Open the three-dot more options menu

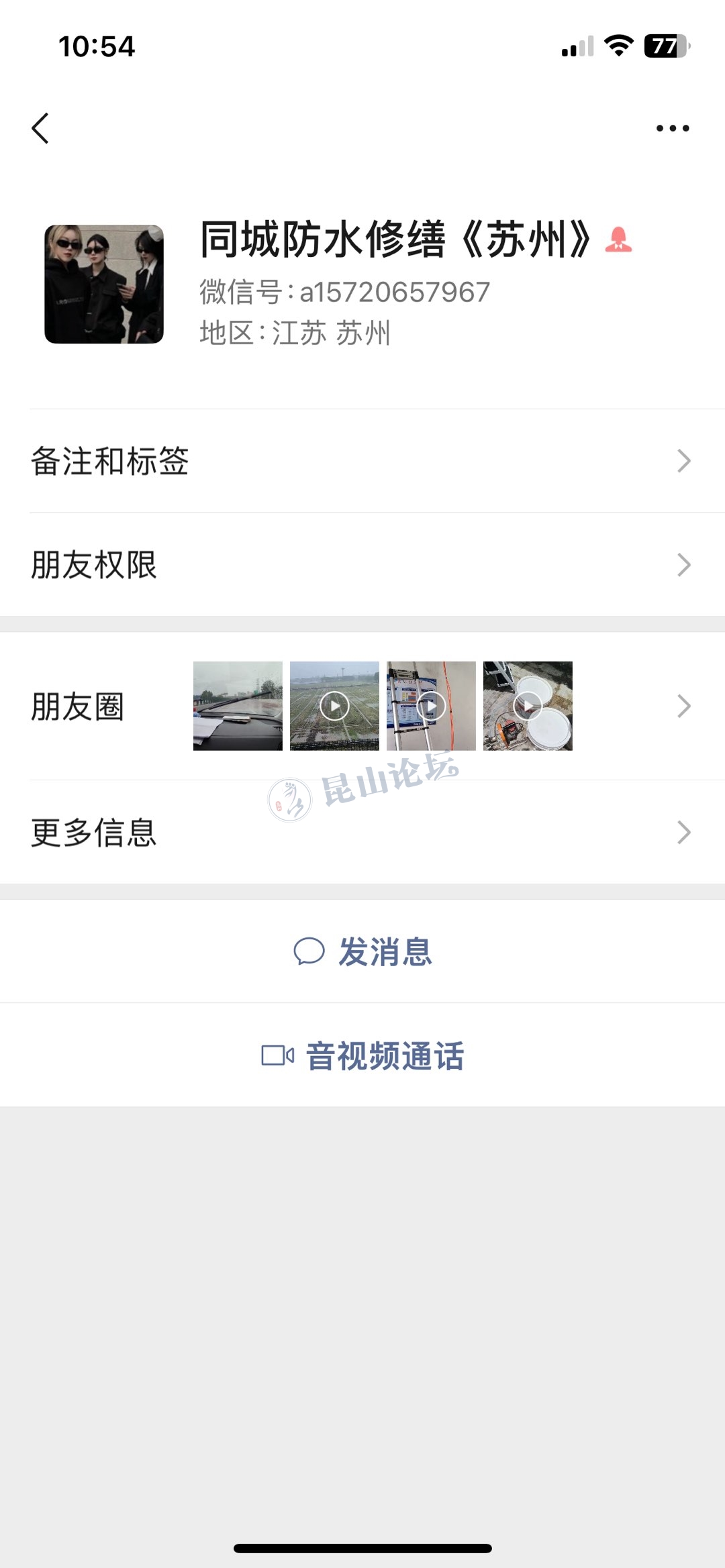coord(672,128)
